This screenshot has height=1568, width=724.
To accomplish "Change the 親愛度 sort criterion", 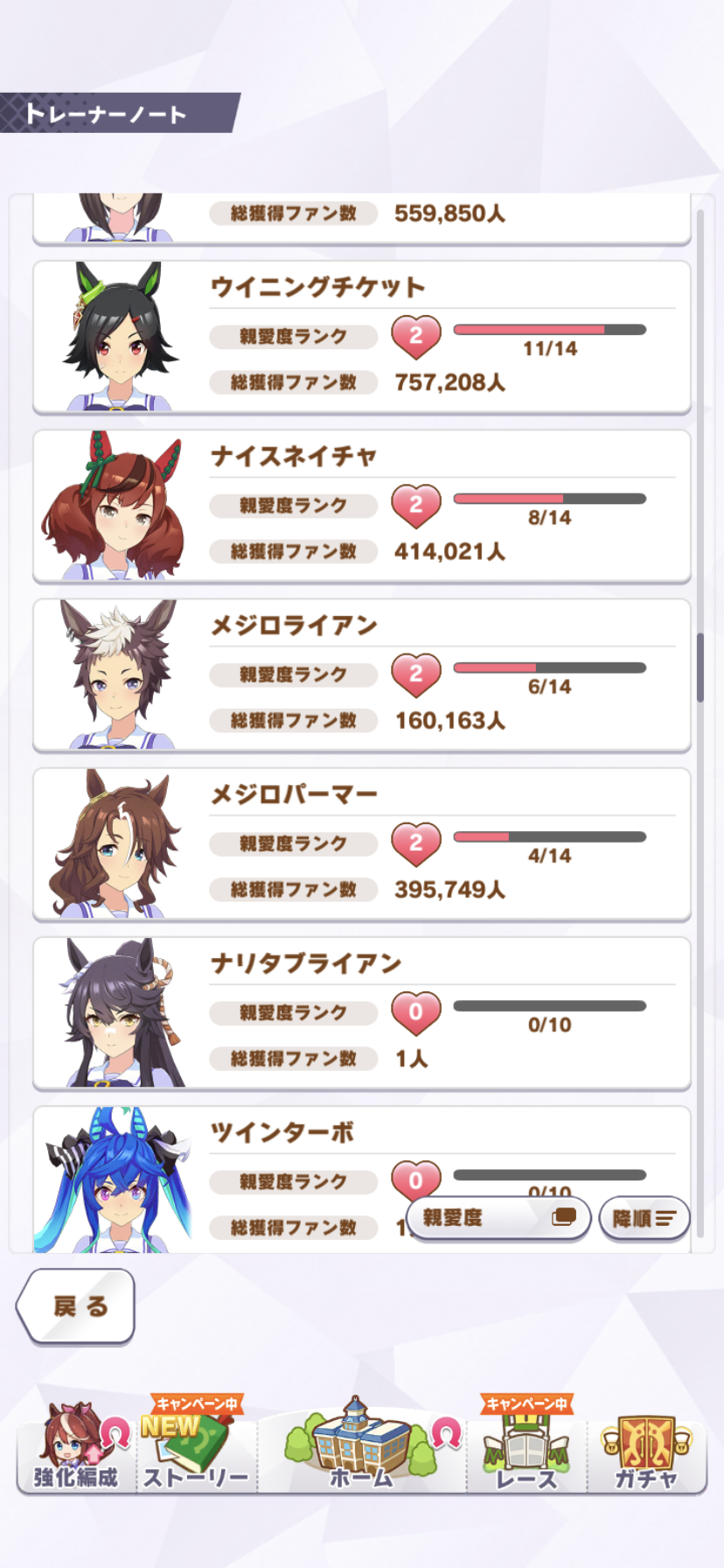I will tap(498, 1218).
